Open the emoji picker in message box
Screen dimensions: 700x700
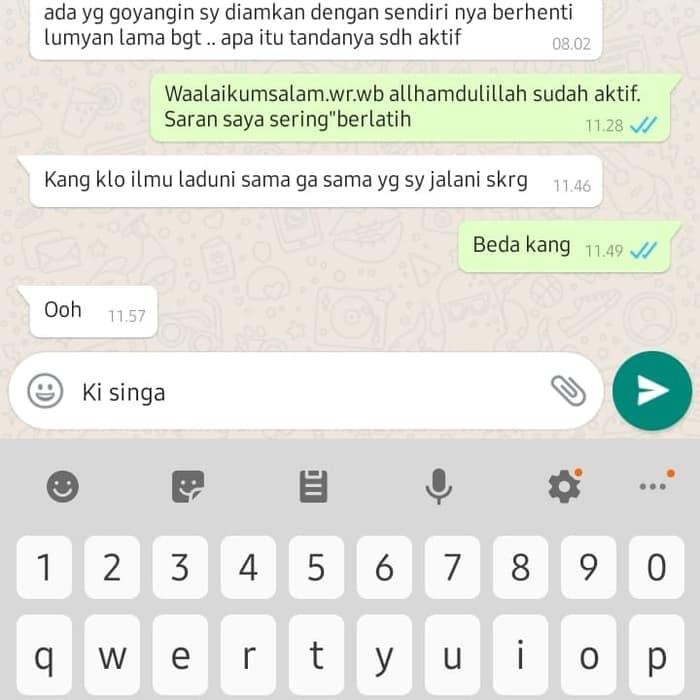[x=45, y=391]
